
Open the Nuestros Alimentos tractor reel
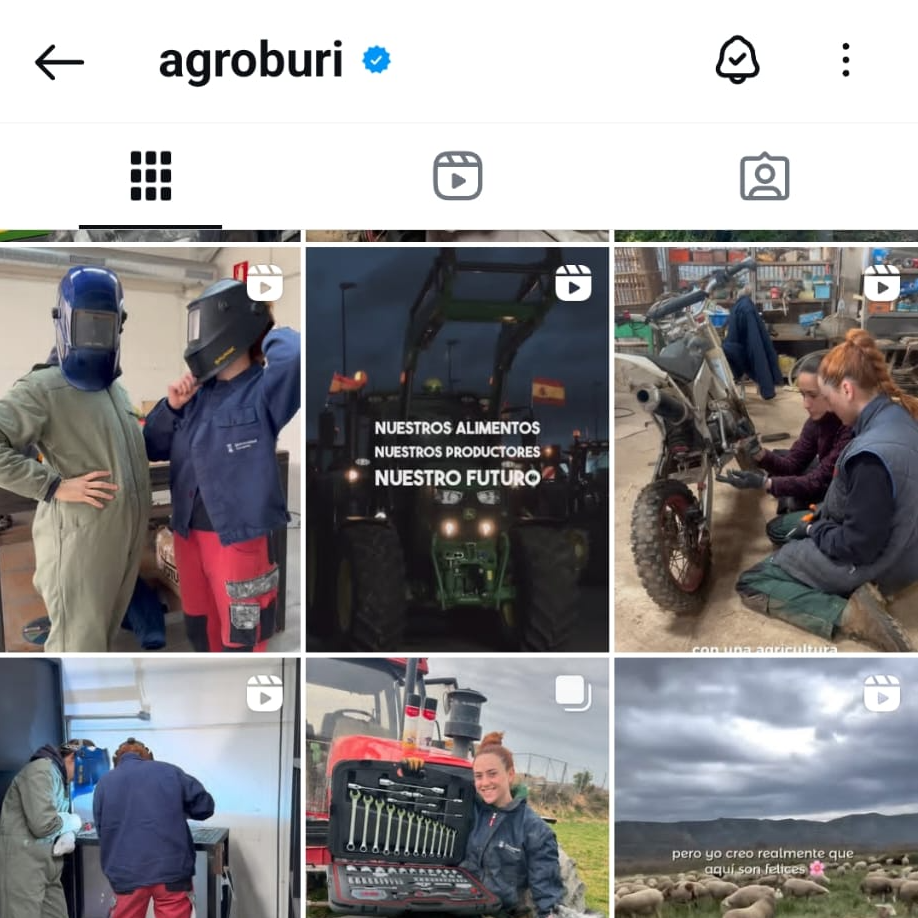[x=457, y=450]
